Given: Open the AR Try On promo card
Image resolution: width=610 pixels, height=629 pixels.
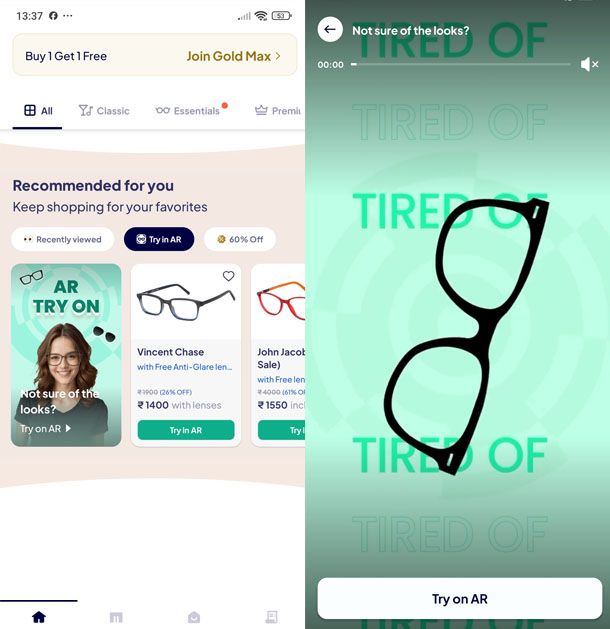Looking at the screenshot, I should tap(66, 354).
